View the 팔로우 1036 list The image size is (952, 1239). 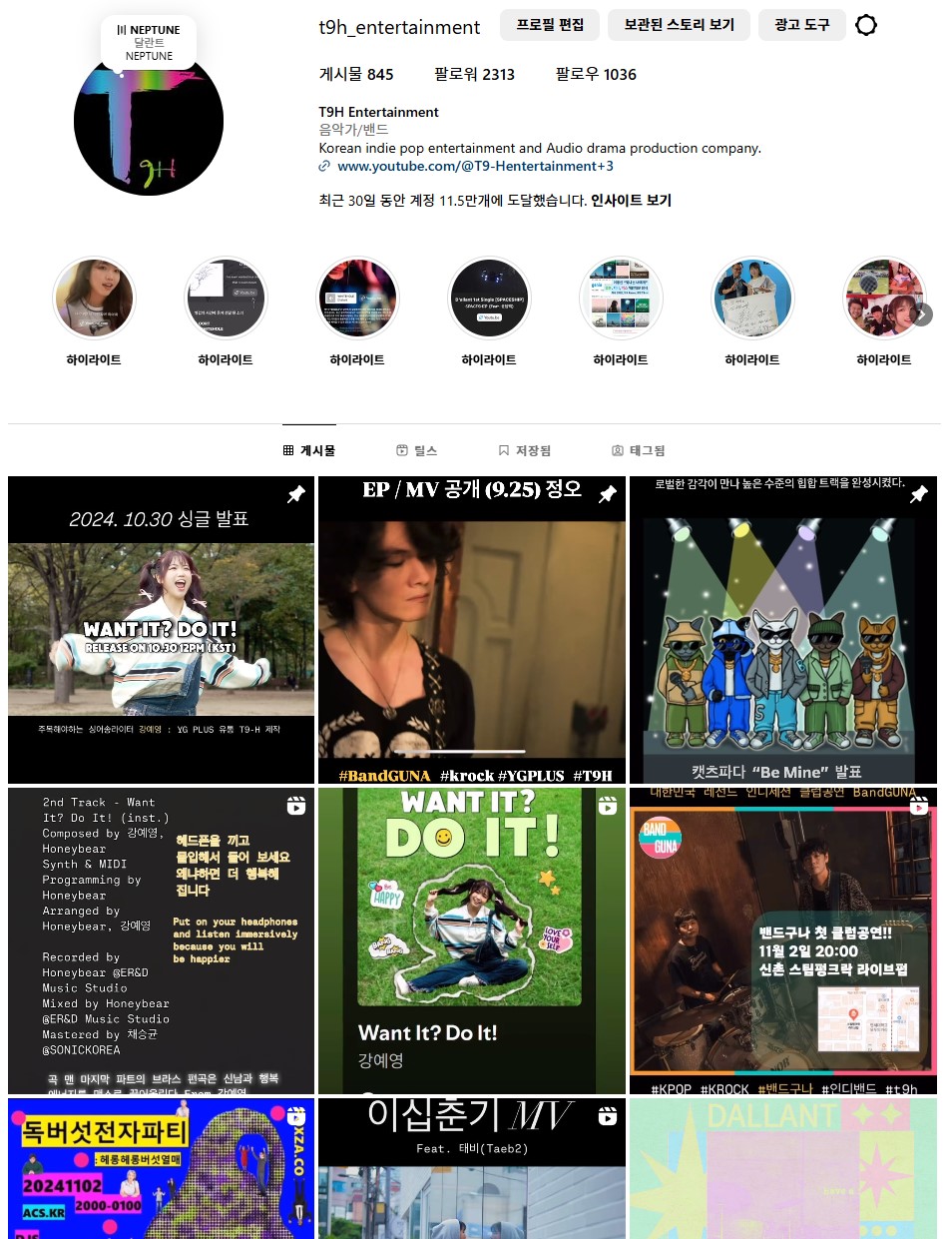(x=596, y=74)
